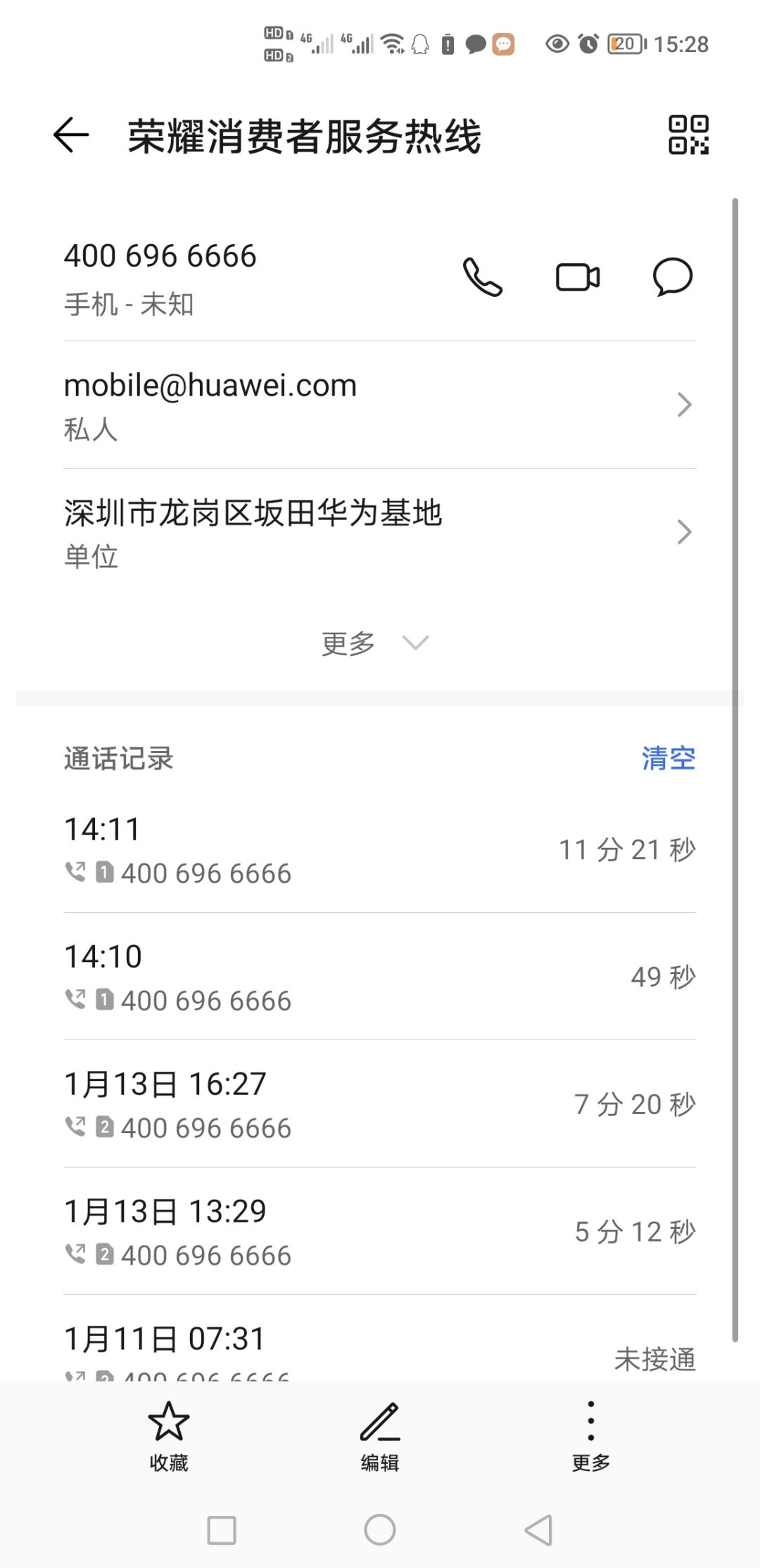Call 400 696 6666 with the phone icon
The width and height of the screenshot is (760, 1568).
coord(482,277)
